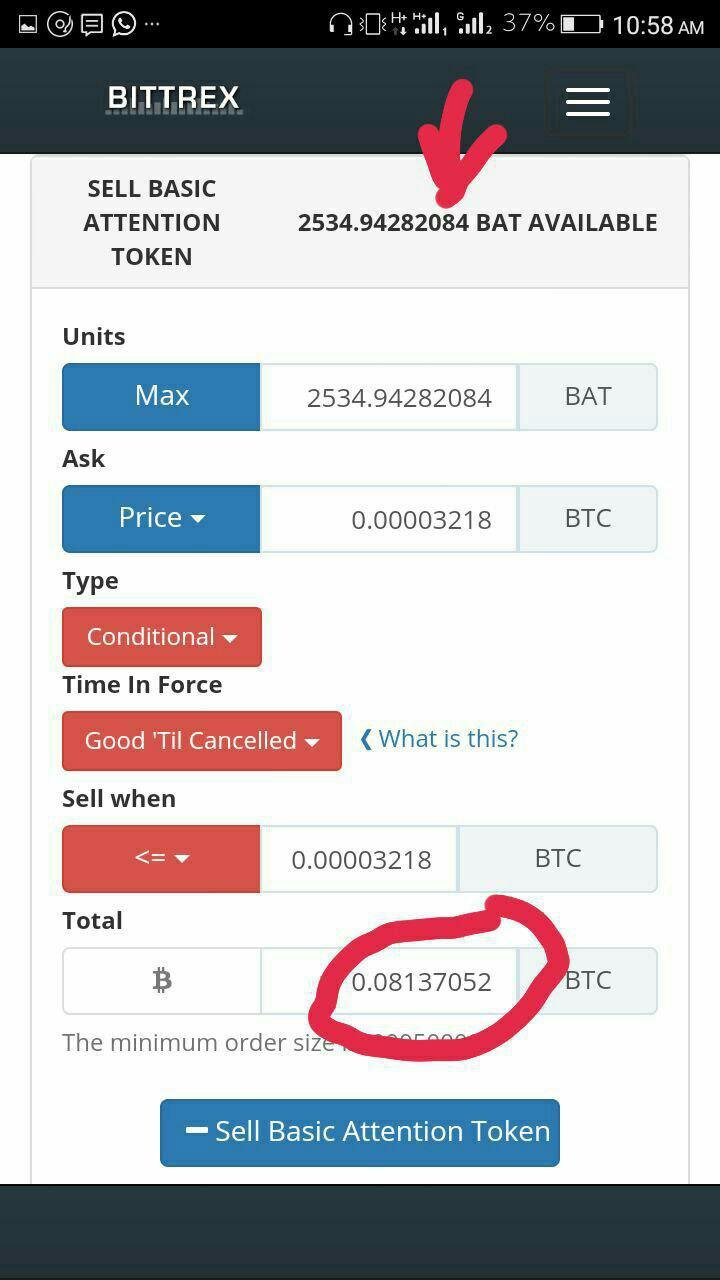This screenshot has width=720, height=1280.
Task: Open the 'What is this?' link
Action: point(439,739)
